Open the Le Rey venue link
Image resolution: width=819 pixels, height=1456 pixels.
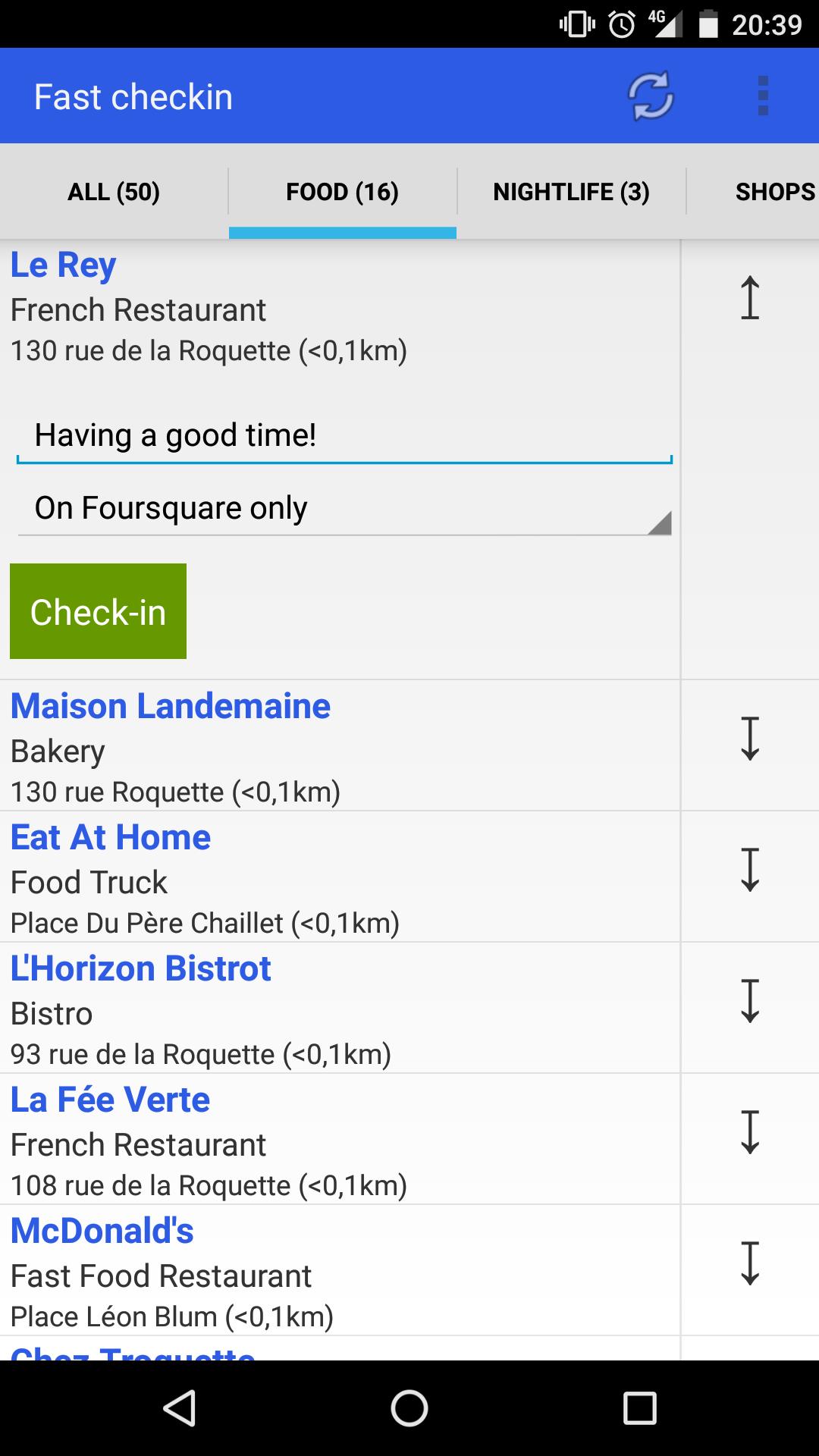pyautogui.click(x=62, y=265)
